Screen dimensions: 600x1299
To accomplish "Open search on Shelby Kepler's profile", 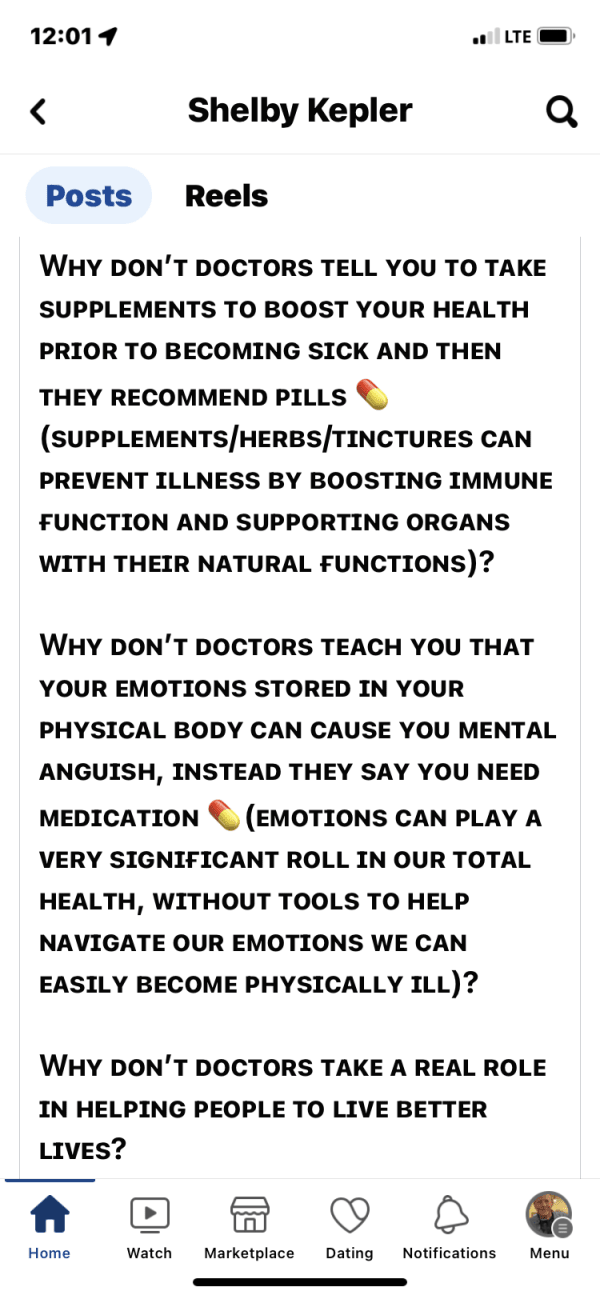I will click(x=561, y=112).
